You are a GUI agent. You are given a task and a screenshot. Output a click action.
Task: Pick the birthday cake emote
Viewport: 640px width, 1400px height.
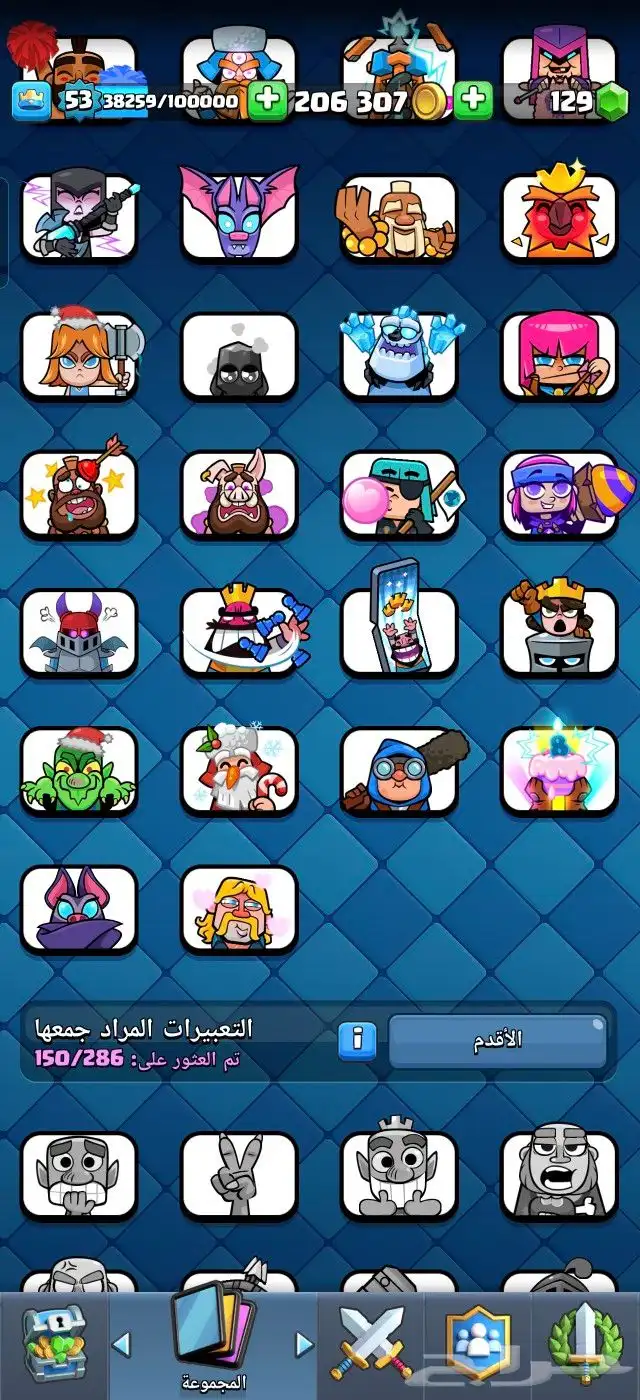(x=559, y=770)
